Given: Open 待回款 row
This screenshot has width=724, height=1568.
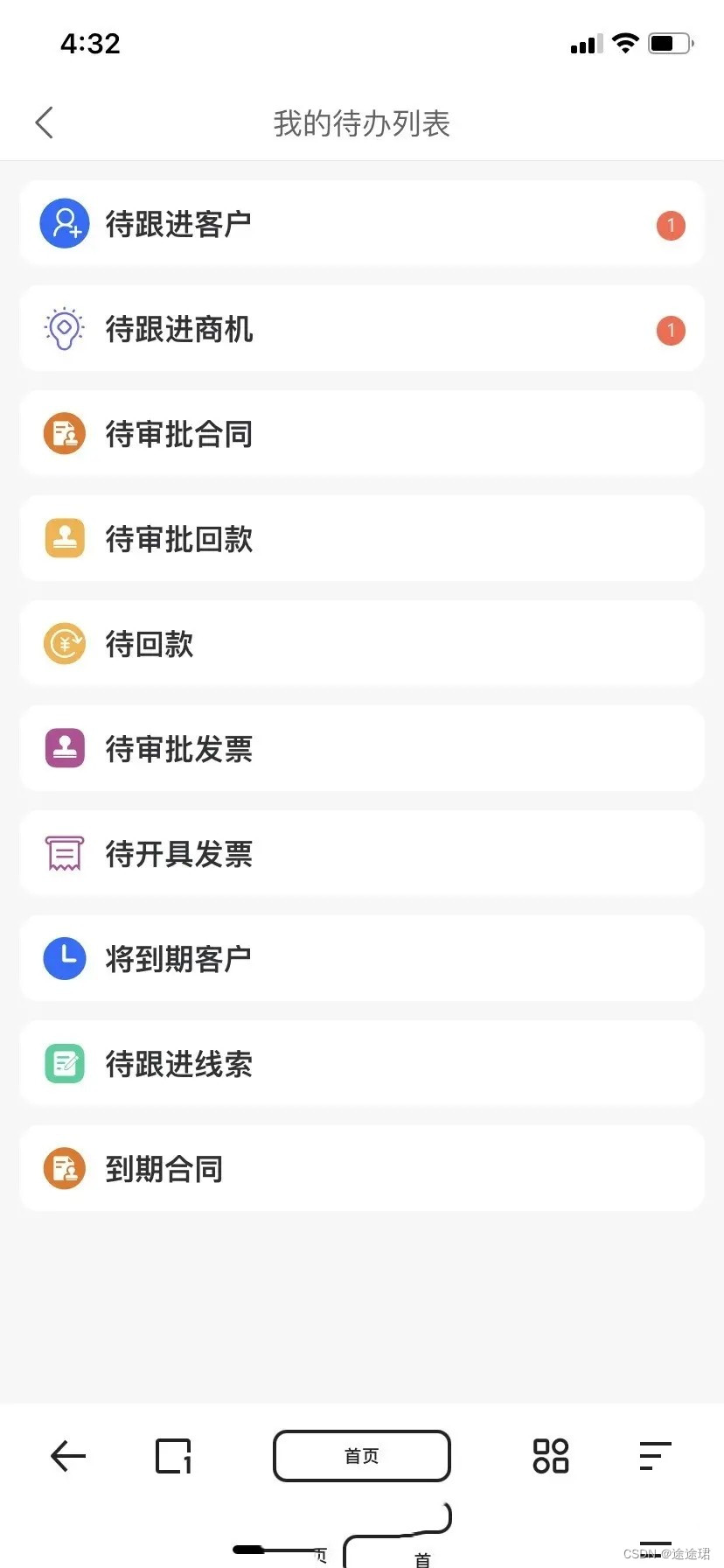Looking at the screenshot, I should click(x=361, y=644).
